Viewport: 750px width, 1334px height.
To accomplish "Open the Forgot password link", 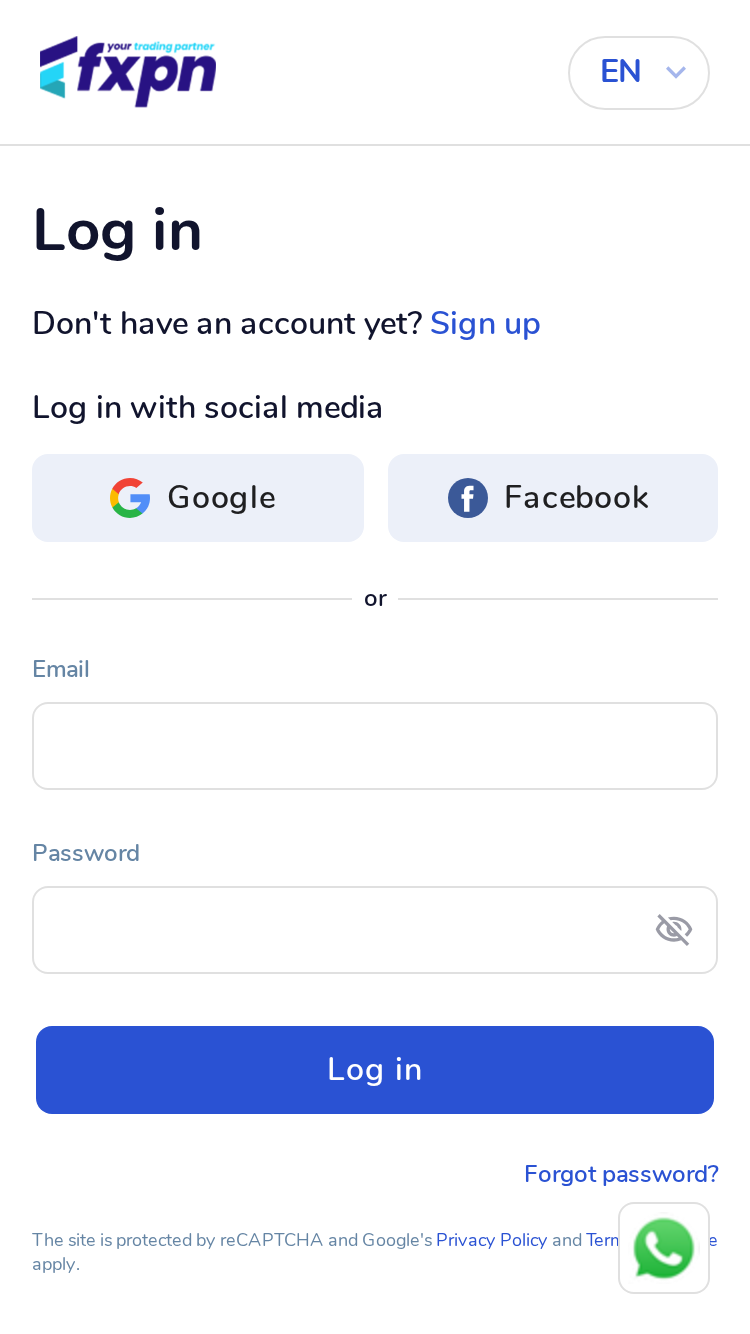I will pos(621,1174).
